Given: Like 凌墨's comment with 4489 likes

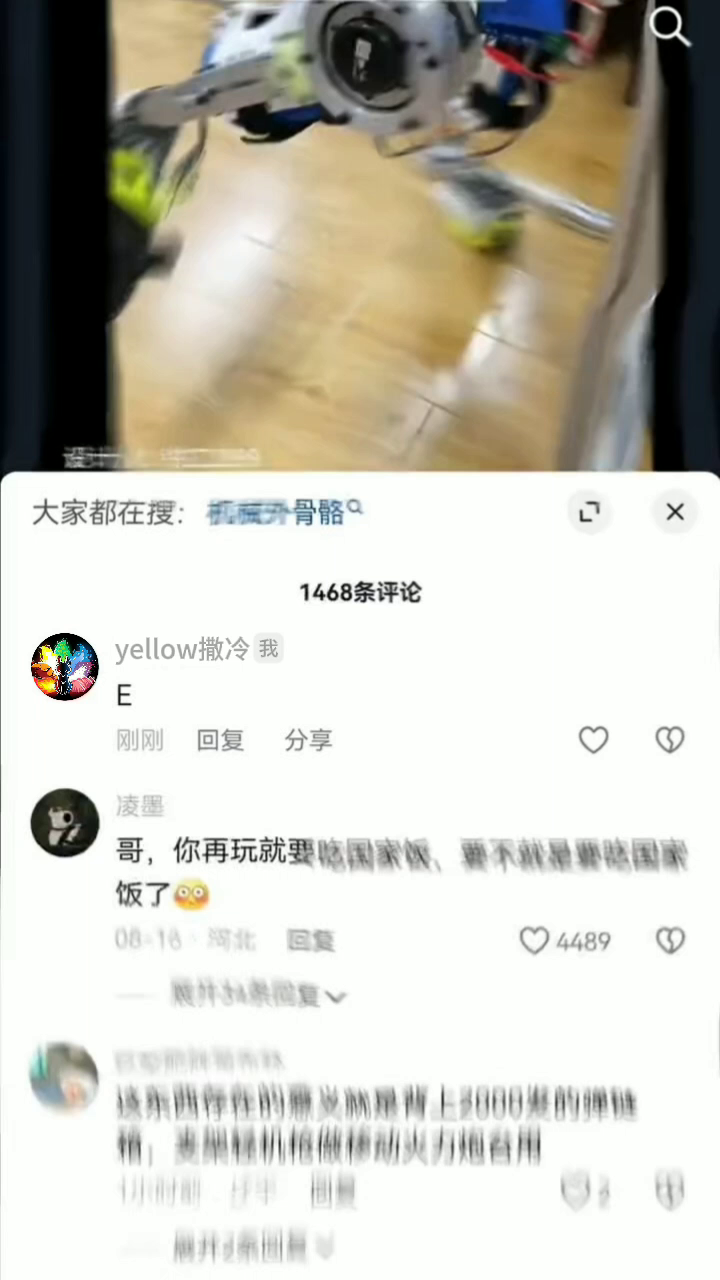Looking at the screenshot, I should point(535,941).
